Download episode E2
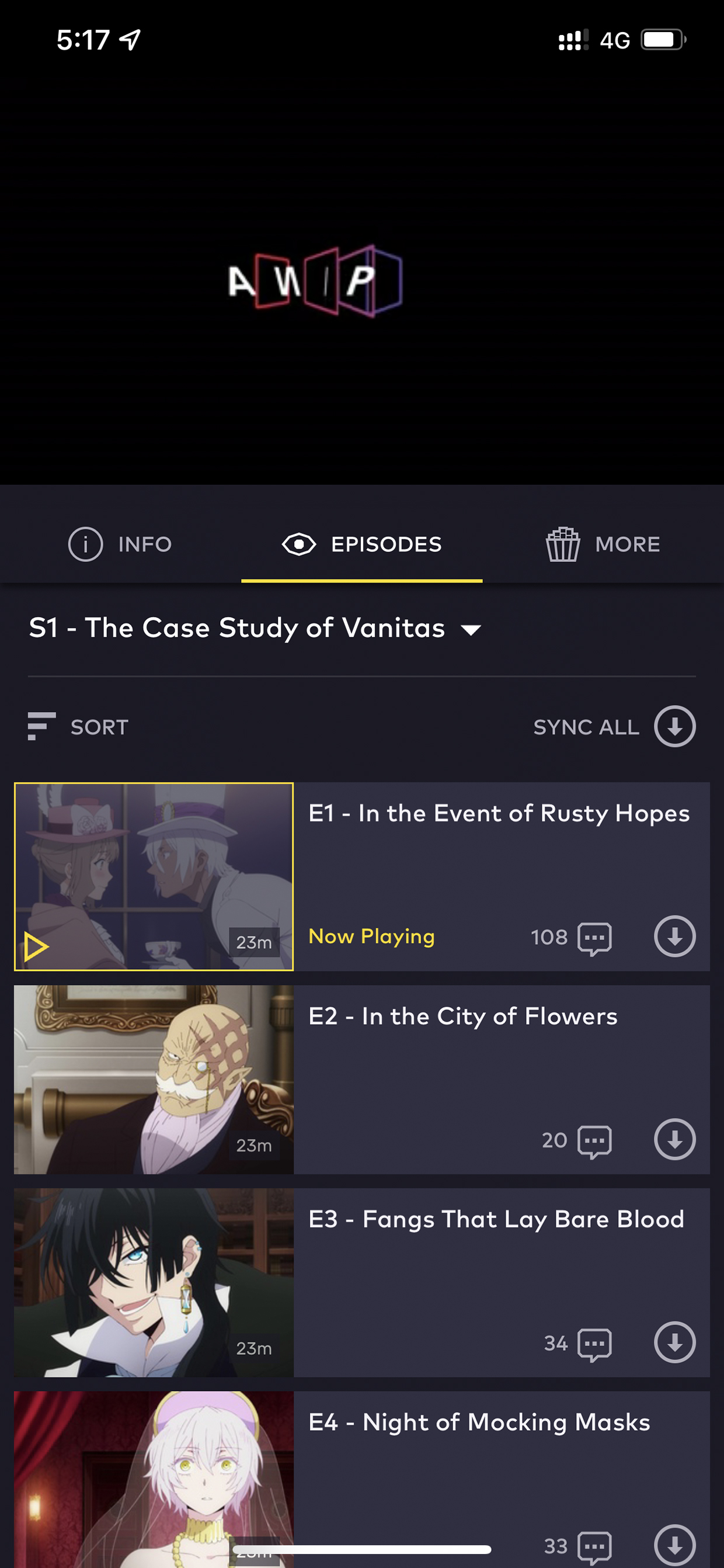Screen dimensions: 724x1568 coord(675,1139)
